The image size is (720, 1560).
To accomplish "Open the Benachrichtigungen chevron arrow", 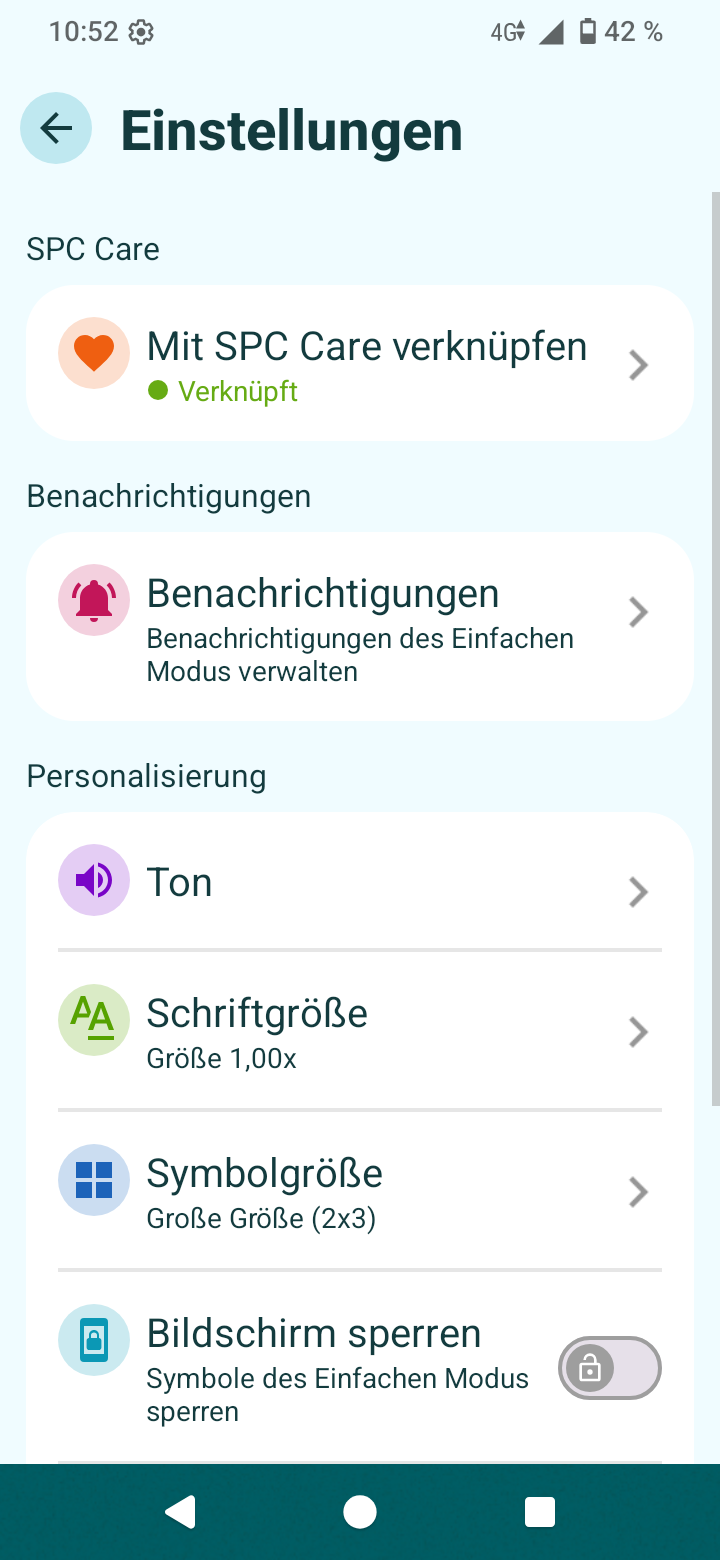I will click(x=638, y=611).
